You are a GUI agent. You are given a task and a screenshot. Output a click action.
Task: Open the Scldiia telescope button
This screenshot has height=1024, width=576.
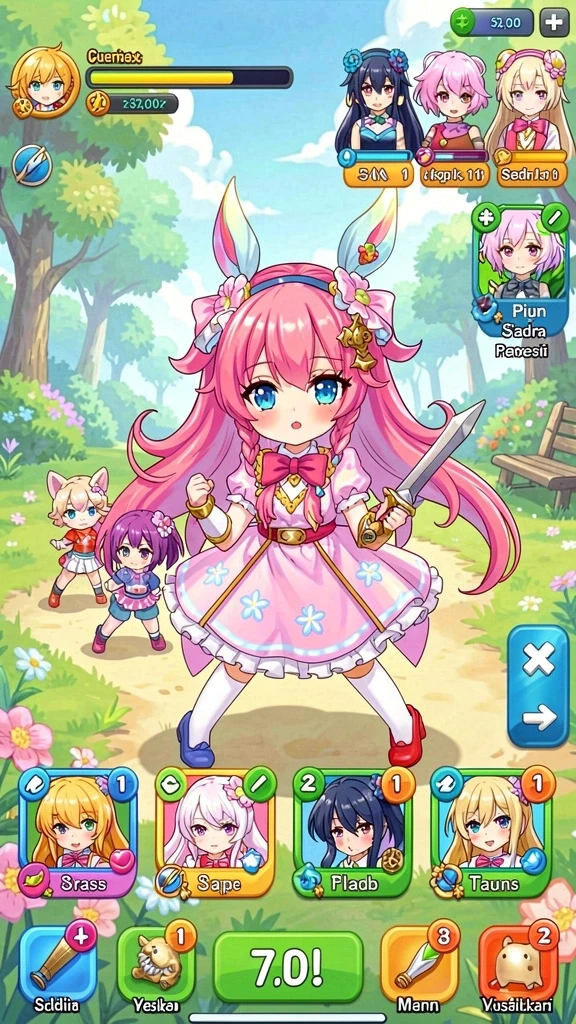(x=58, y=963)
